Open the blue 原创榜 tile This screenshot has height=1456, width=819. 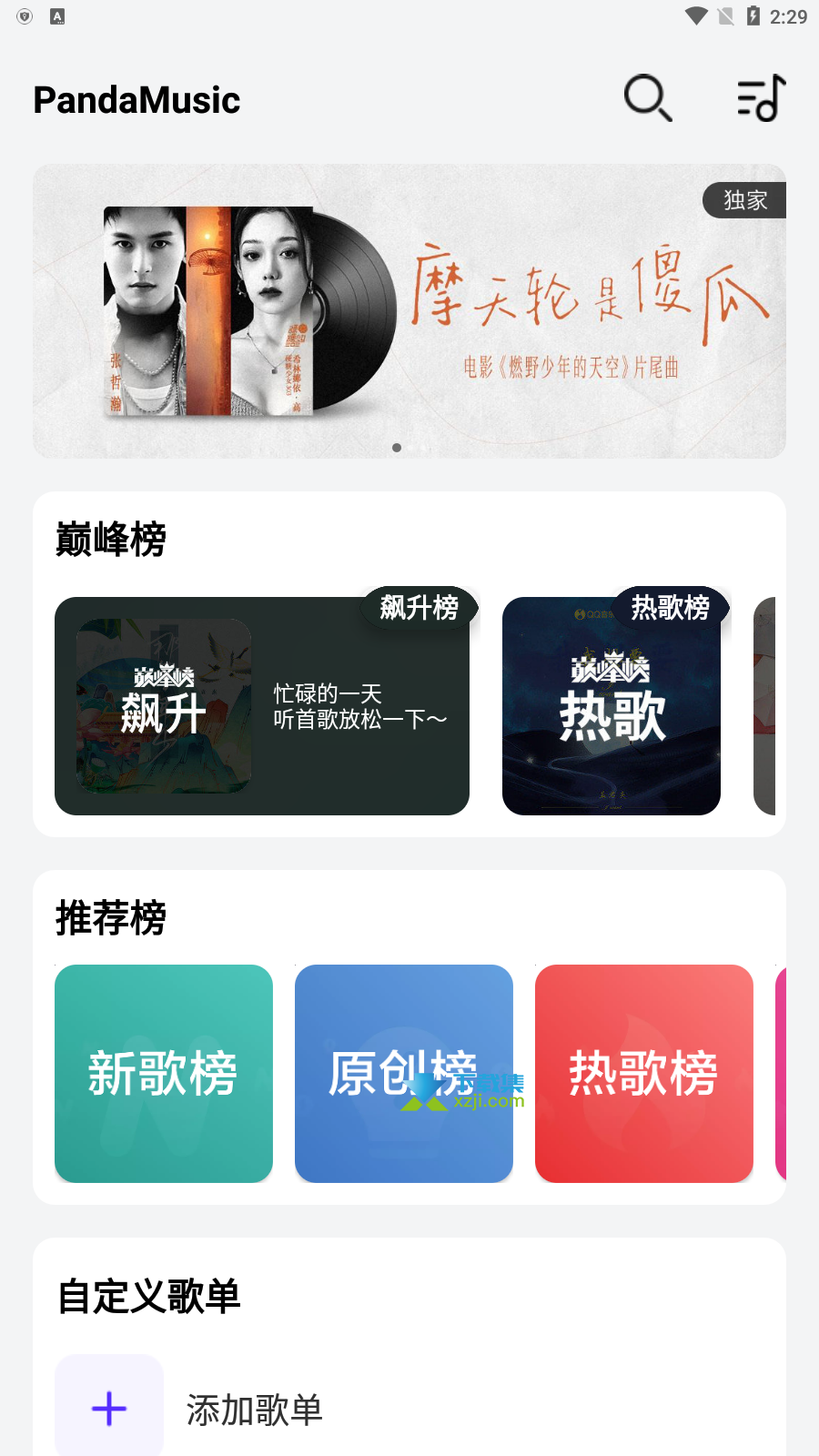pyautogui.click(x=404, y=1074)
